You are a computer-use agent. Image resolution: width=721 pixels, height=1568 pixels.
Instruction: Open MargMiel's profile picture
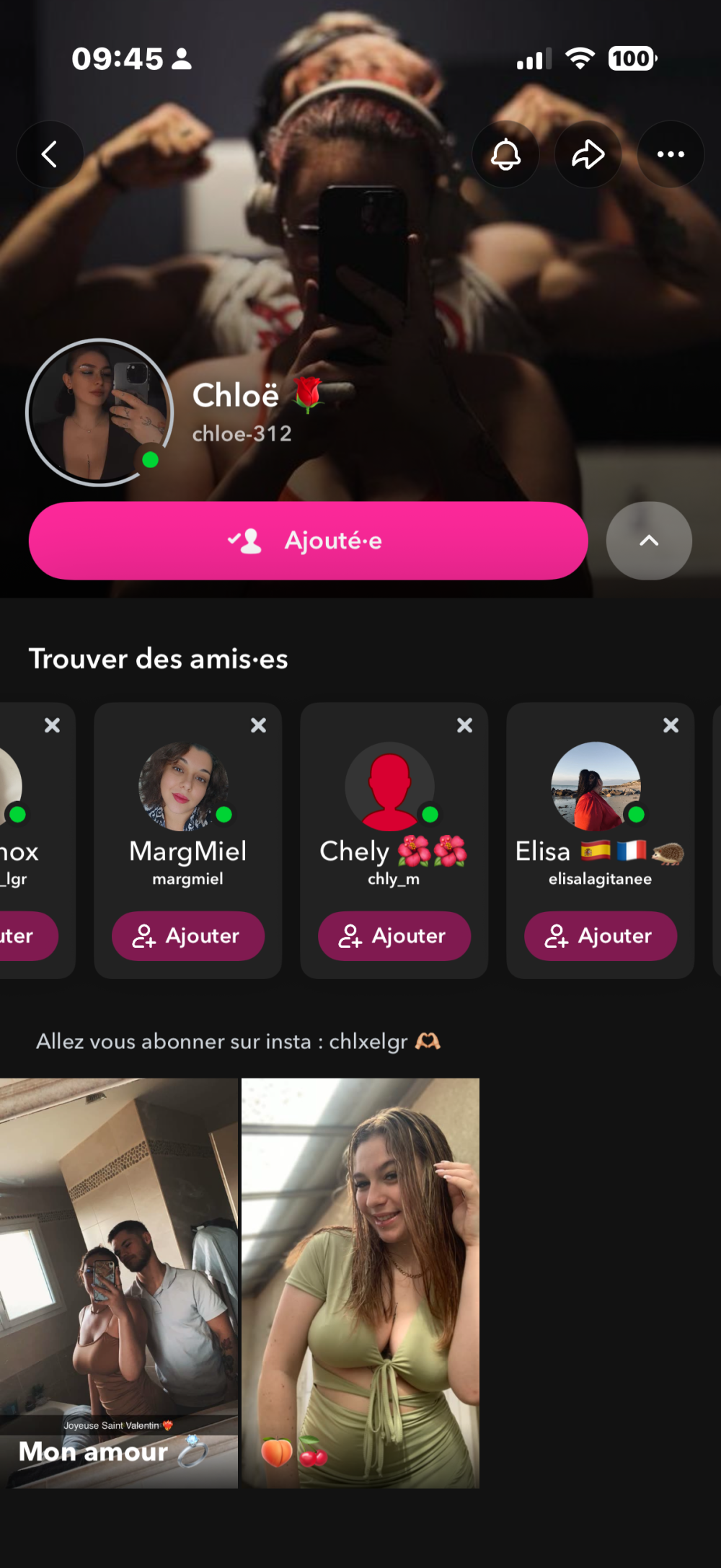coord(184,787)
